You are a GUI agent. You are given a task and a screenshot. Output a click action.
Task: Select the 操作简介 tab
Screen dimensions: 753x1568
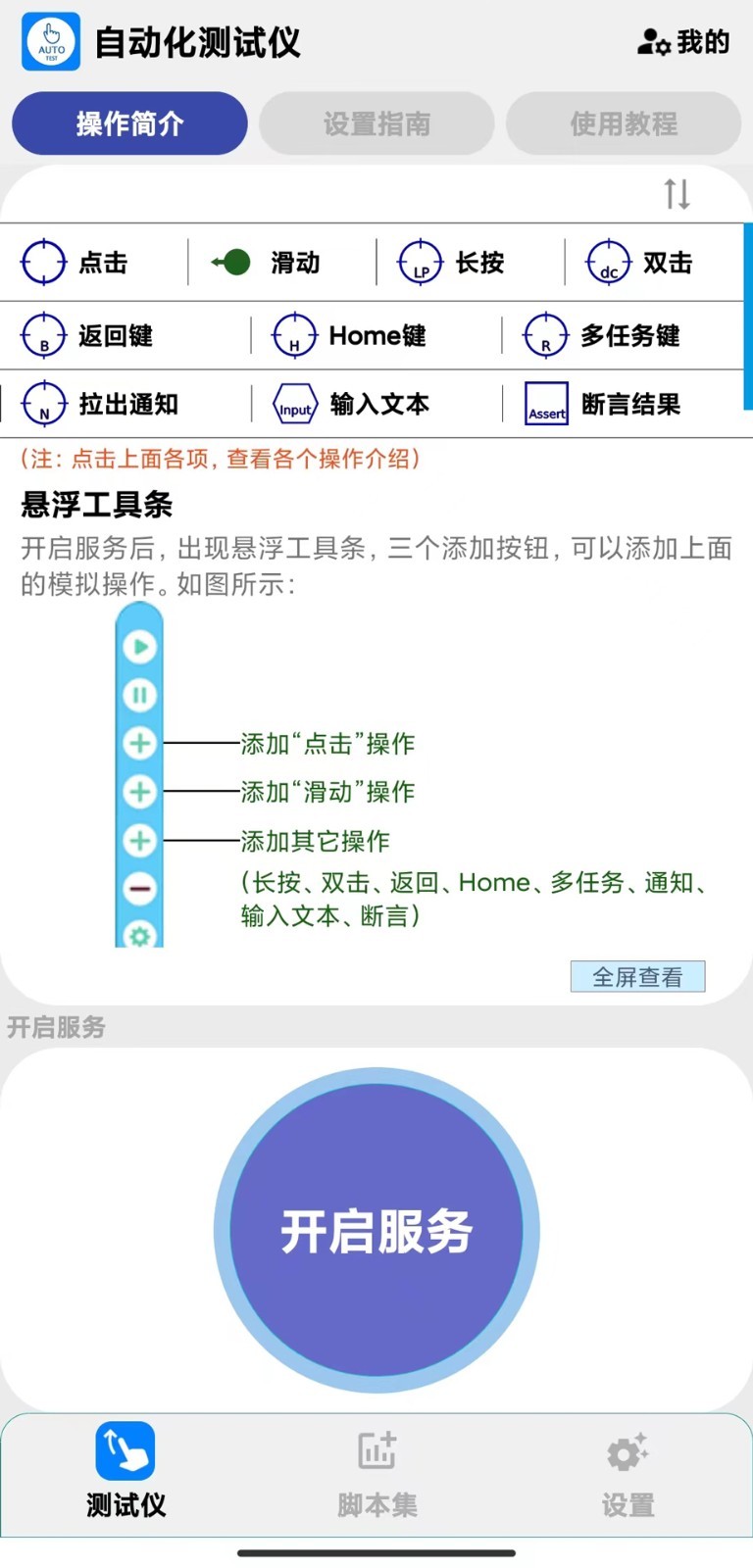click(x=128, y=123)
